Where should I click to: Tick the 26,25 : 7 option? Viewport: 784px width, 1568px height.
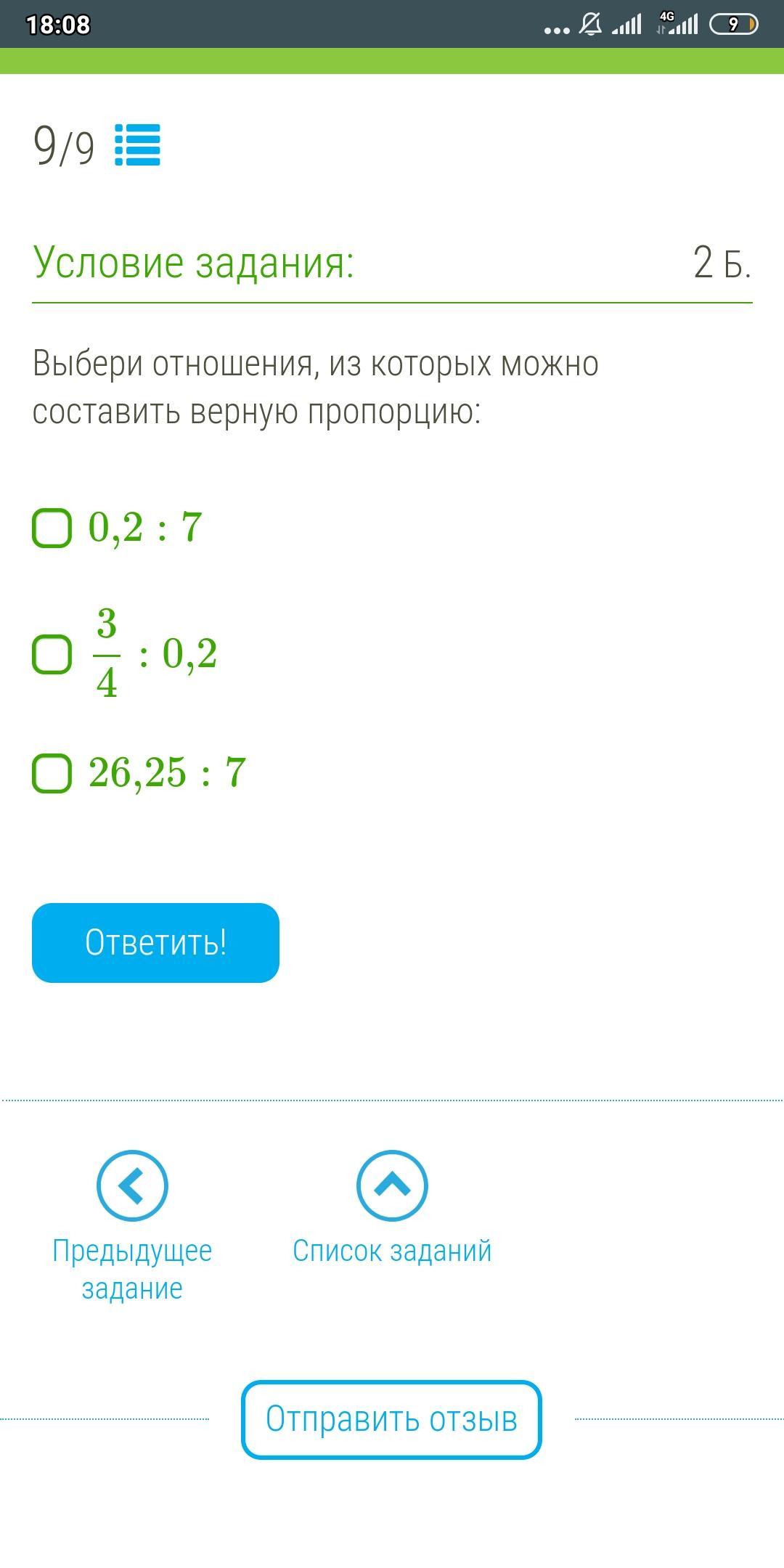52,773
